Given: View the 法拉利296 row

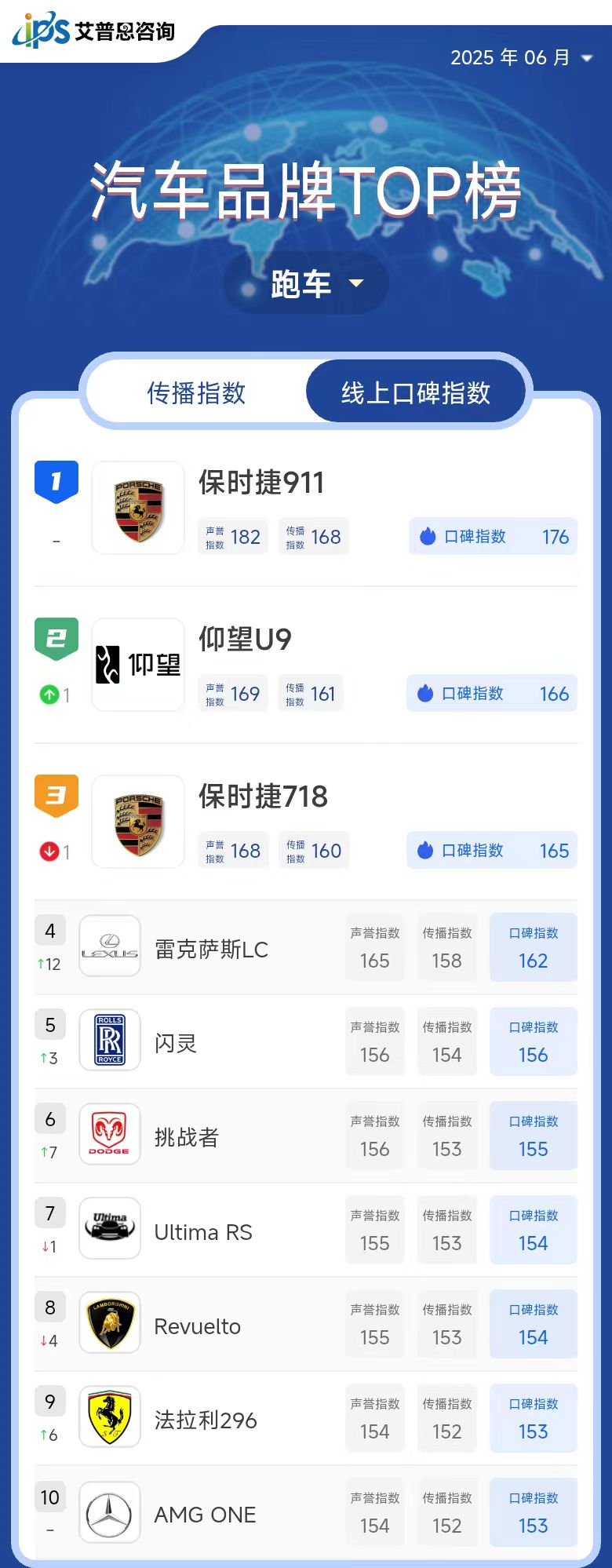Looking at the screenshot, I should [x=206, y=1420].
